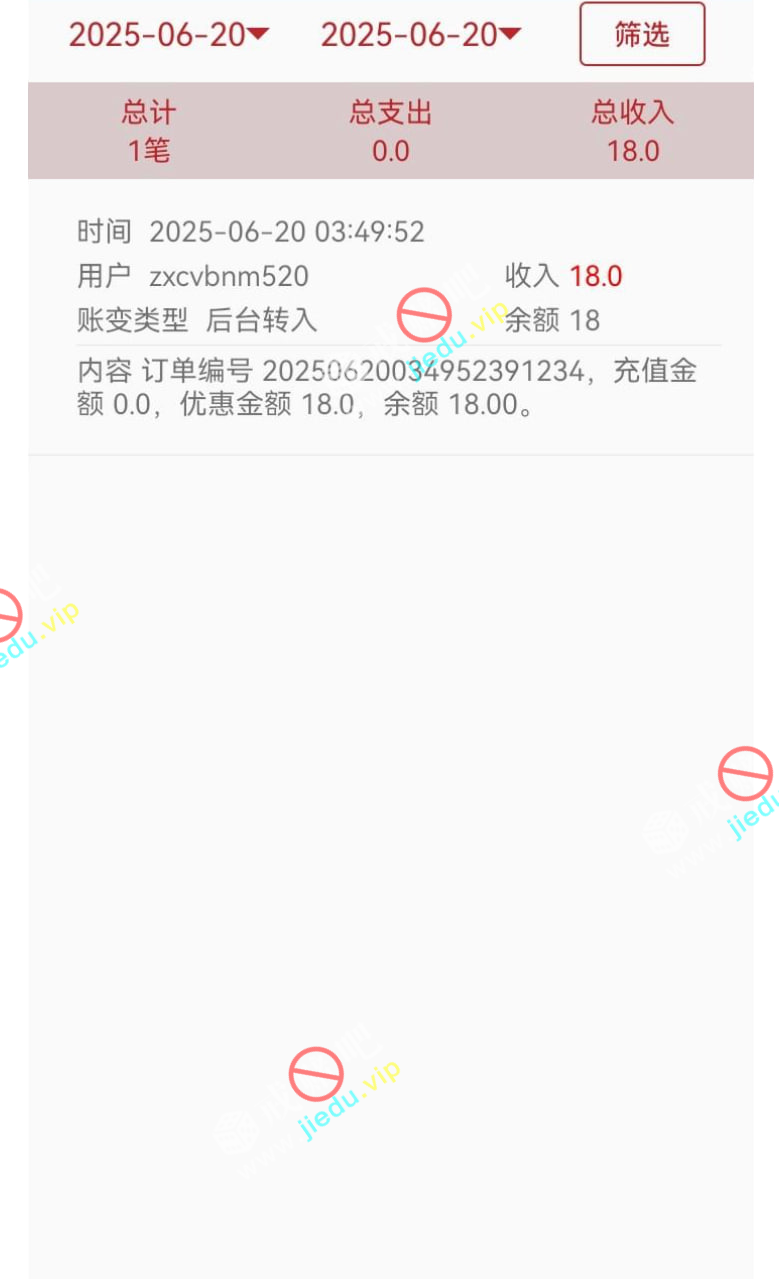The width and height of the screenshot is (779, 1279).
Task: Tap the 筛选 filter button
Action: (x=642, y=35)
